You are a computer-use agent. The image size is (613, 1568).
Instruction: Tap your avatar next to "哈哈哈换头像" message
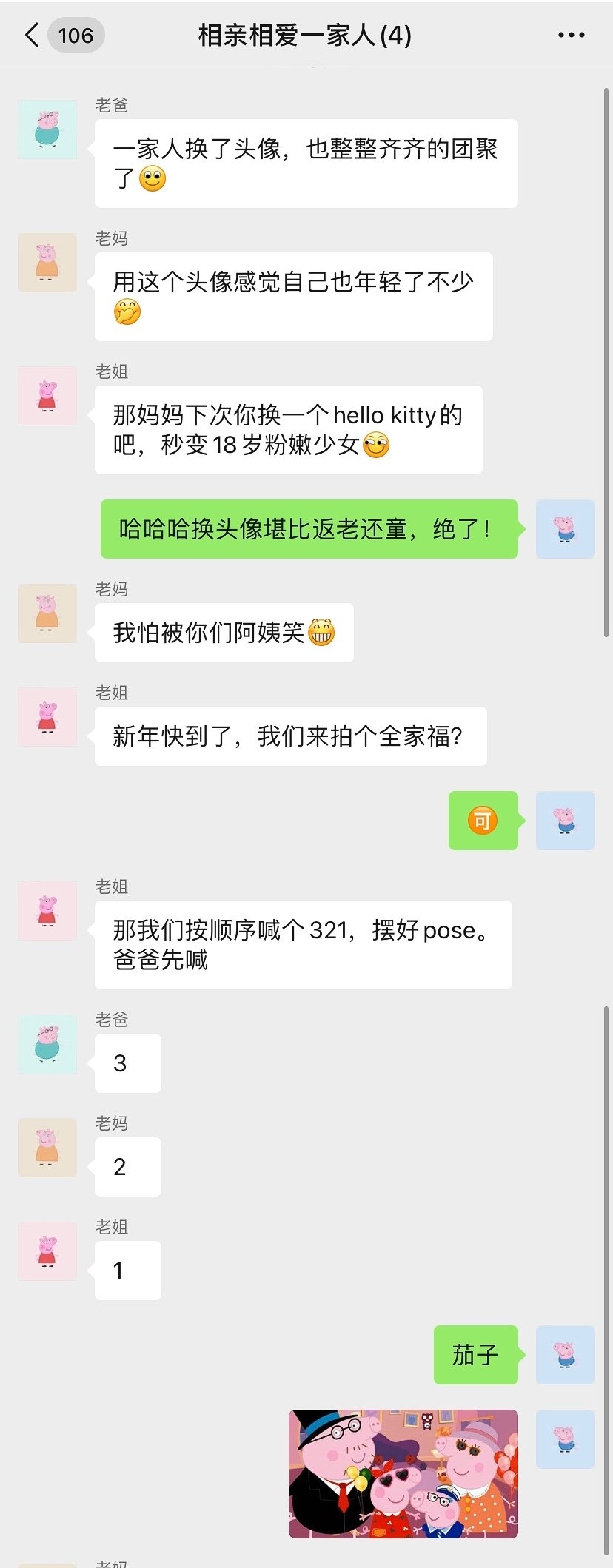coord(565,528)
